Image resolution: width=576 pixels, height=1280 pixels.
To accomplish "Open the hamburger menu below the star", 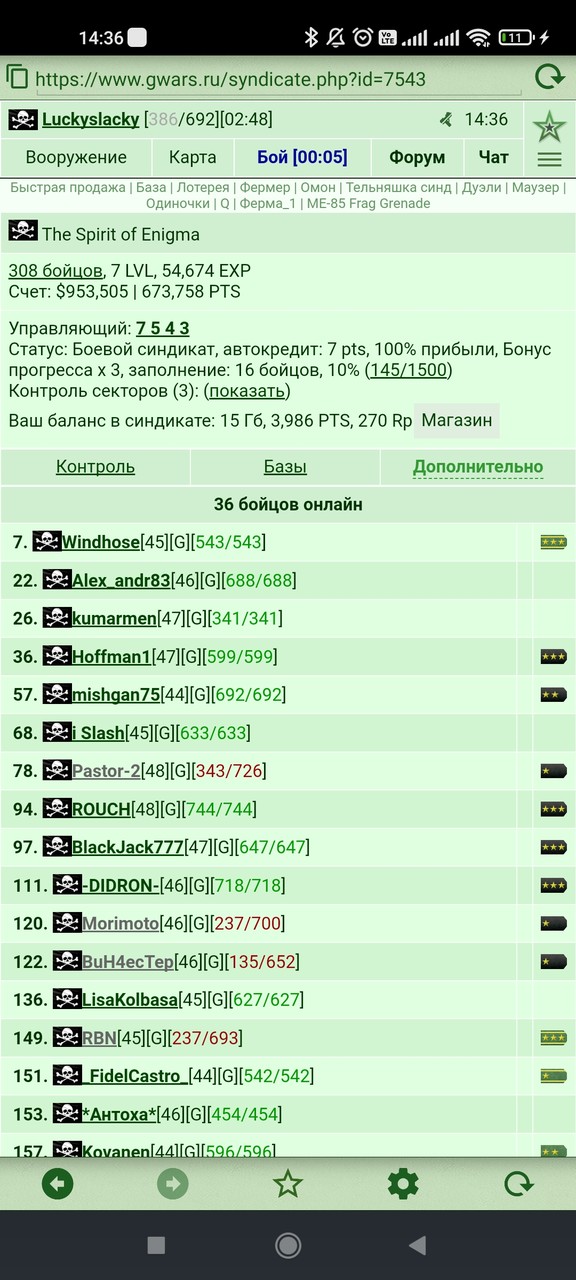I will [549, 159].
